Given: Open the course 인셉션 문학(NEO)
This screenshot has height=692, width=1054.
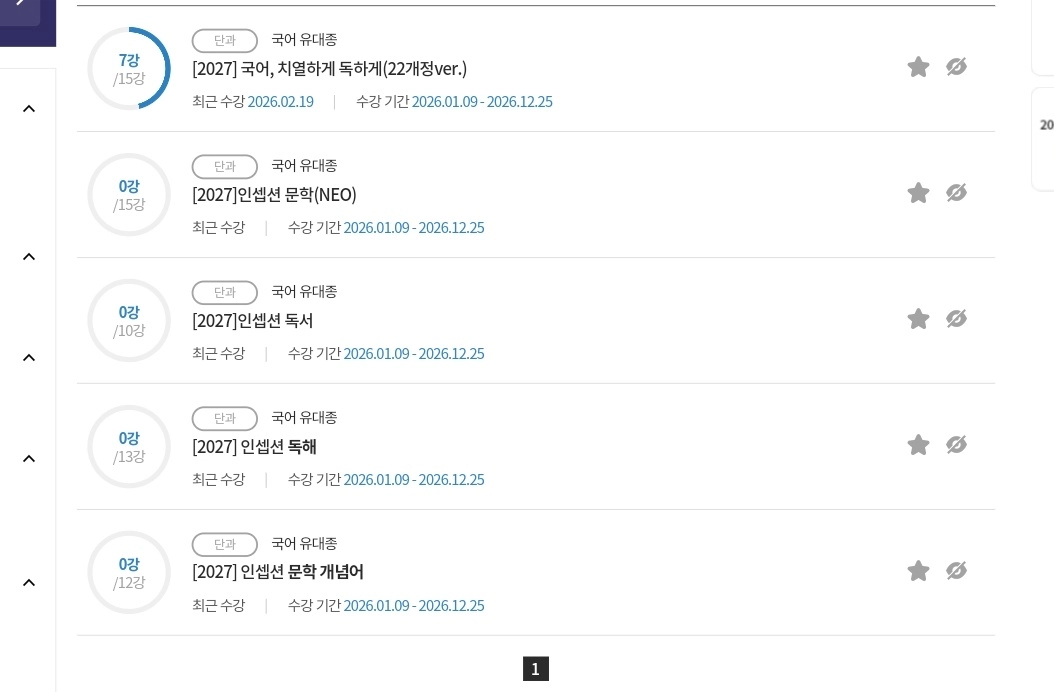Looking at the screenshot, I should click(x=274, y=195).
